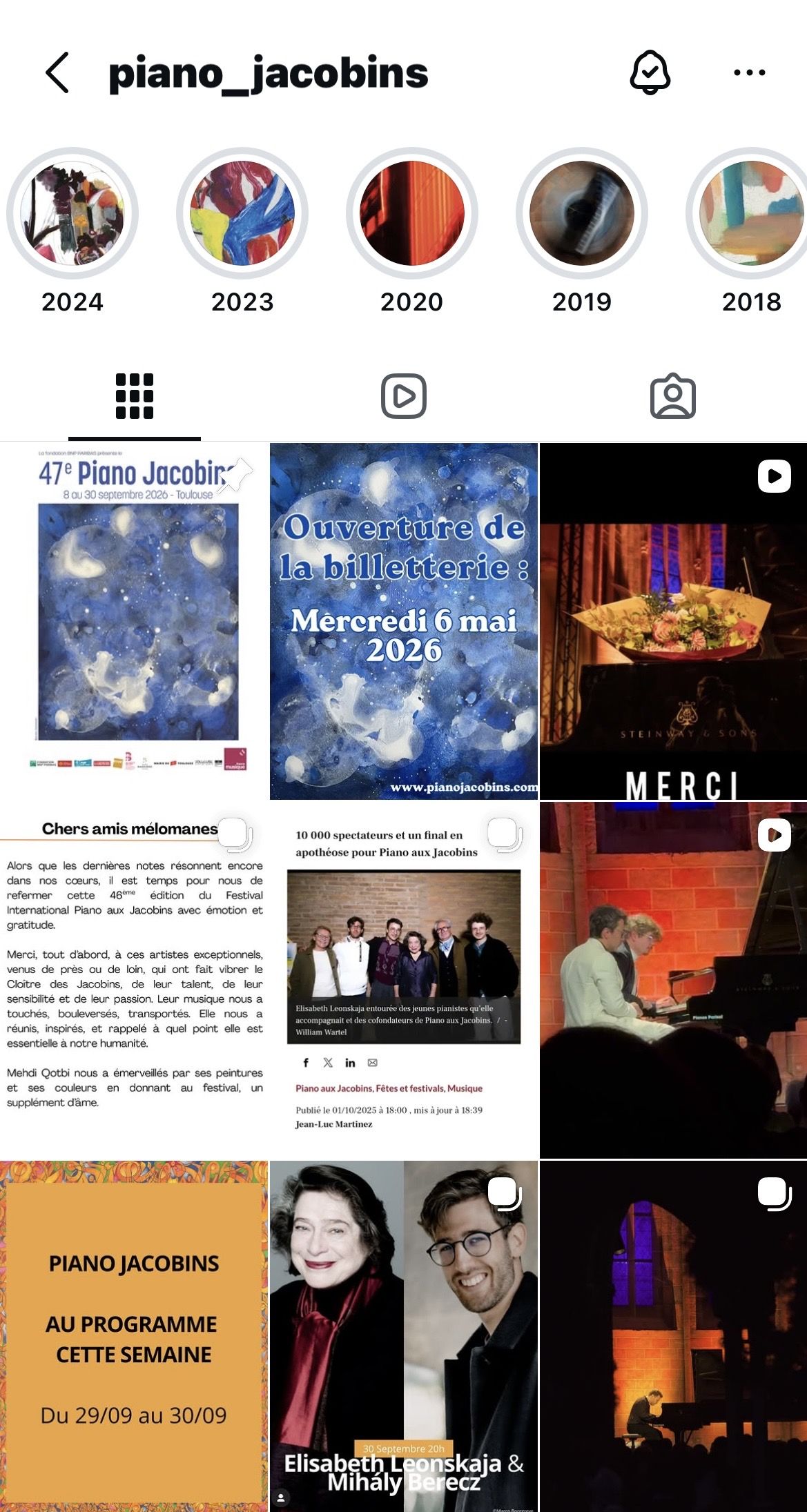Open the 10 000 spectateurs article post
807x1512 pixels.
[403, 980]
